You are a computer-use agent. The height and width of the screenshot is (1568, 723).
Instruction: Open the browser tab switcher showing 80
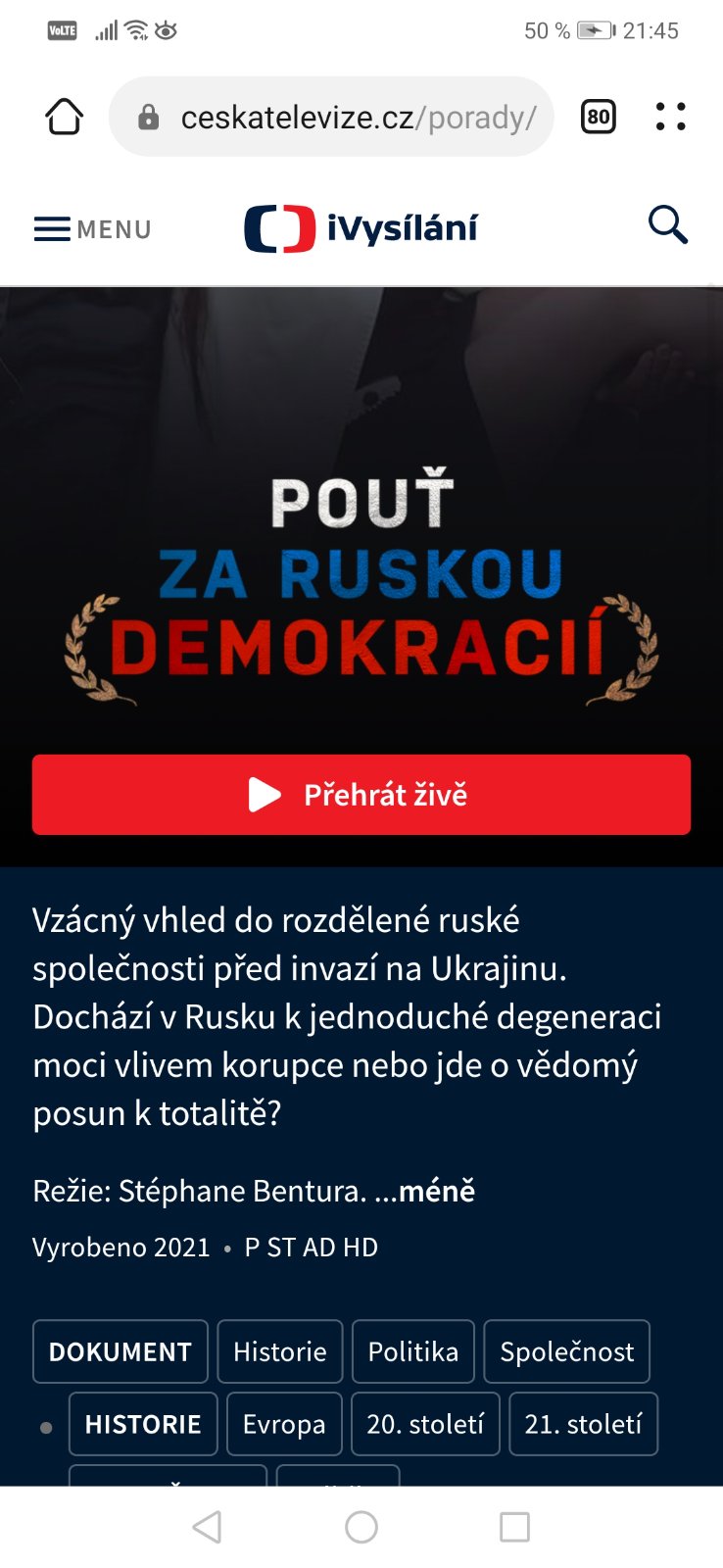point(598,118)
